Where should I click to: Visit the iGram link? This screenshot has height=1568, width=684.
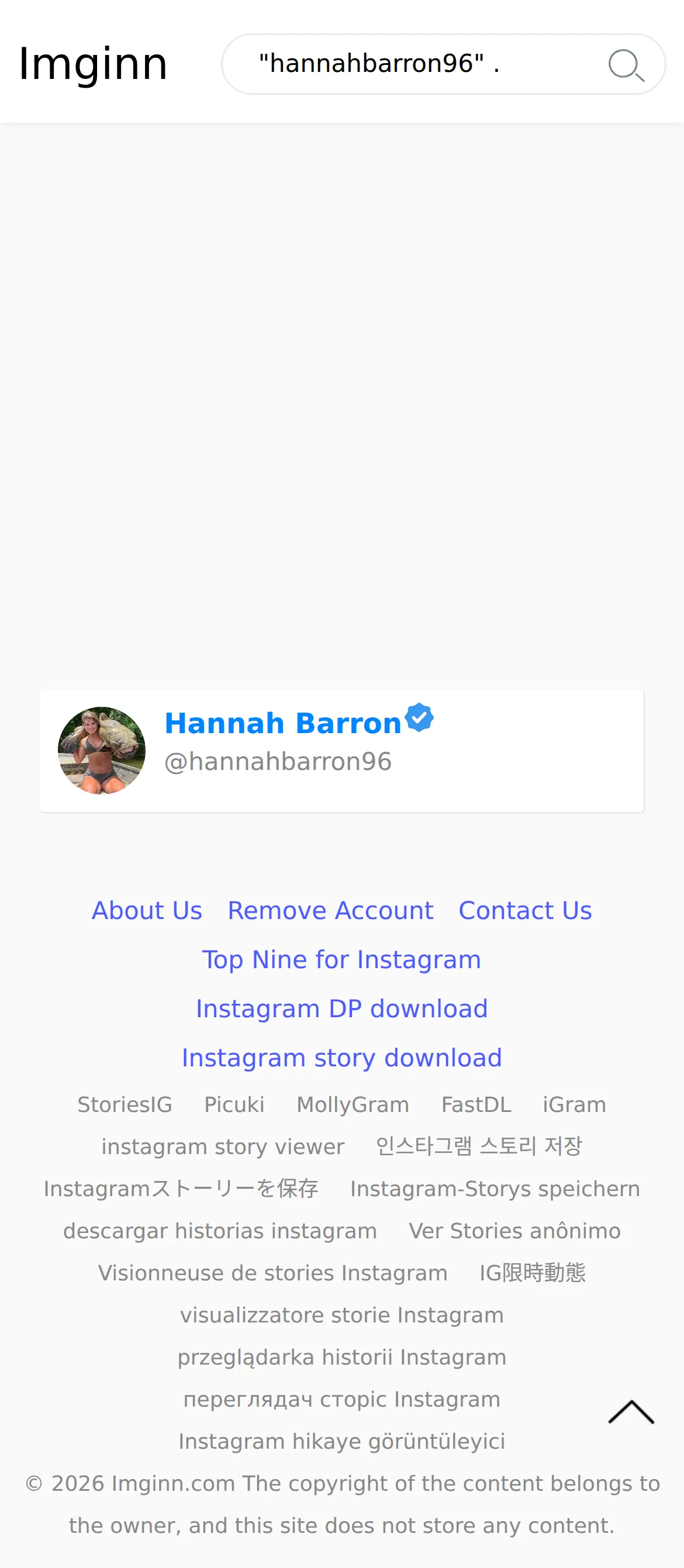[x=575, y=1104]
